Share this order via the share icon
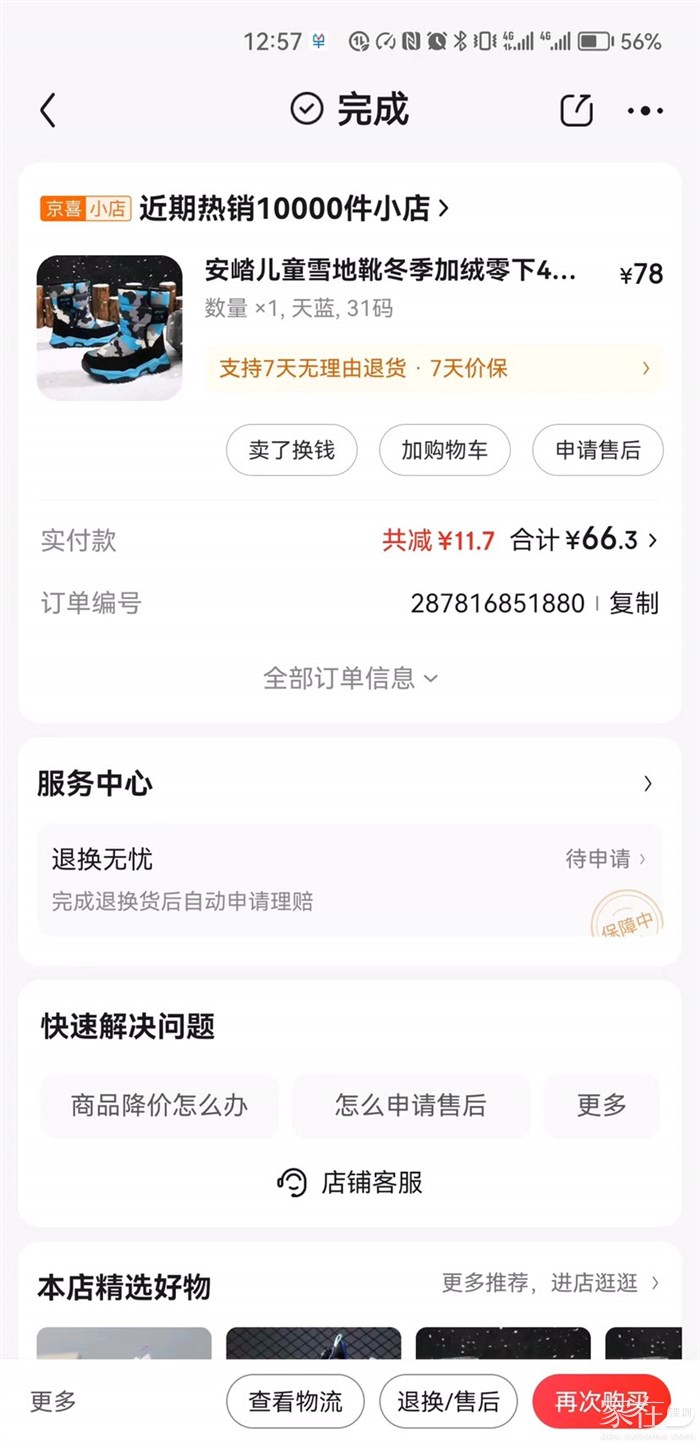 click(577, 110)
